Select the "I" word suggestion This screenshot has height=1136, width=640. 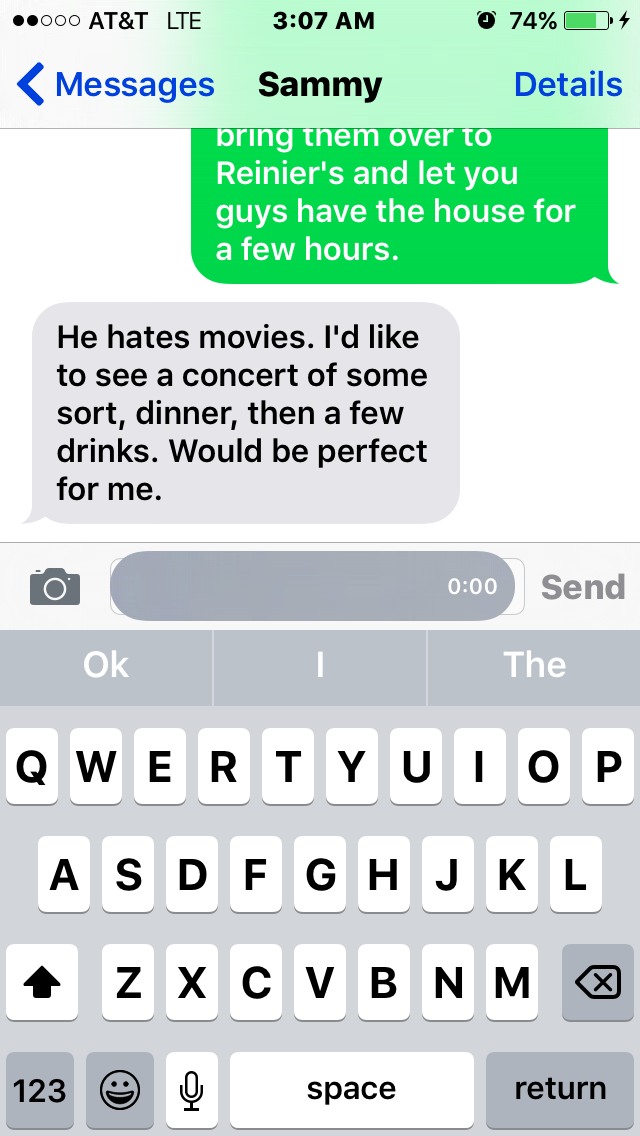(320, 665)
